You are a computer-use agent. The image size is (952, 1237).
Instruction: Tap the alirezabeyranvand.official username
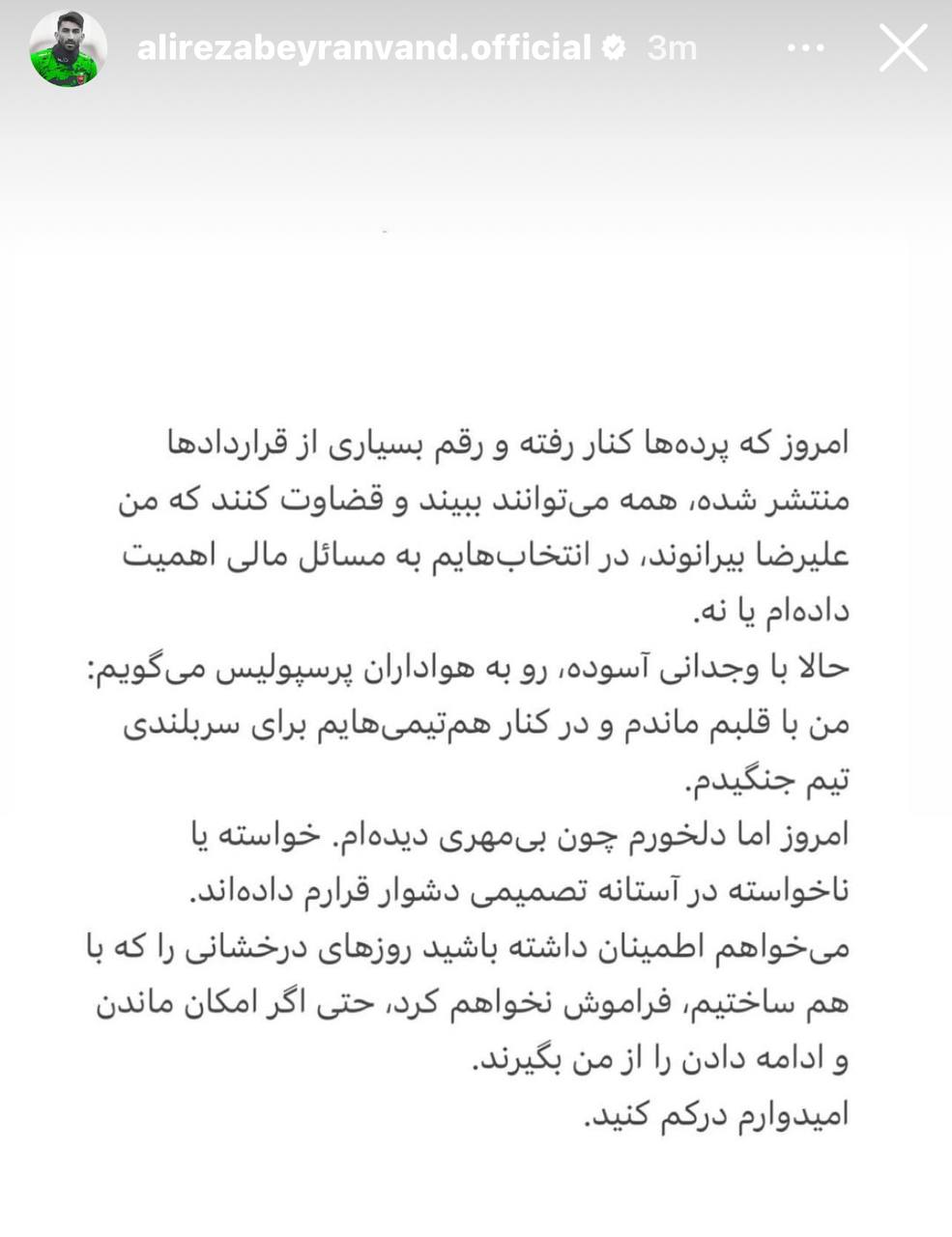(x=363, y=47)
